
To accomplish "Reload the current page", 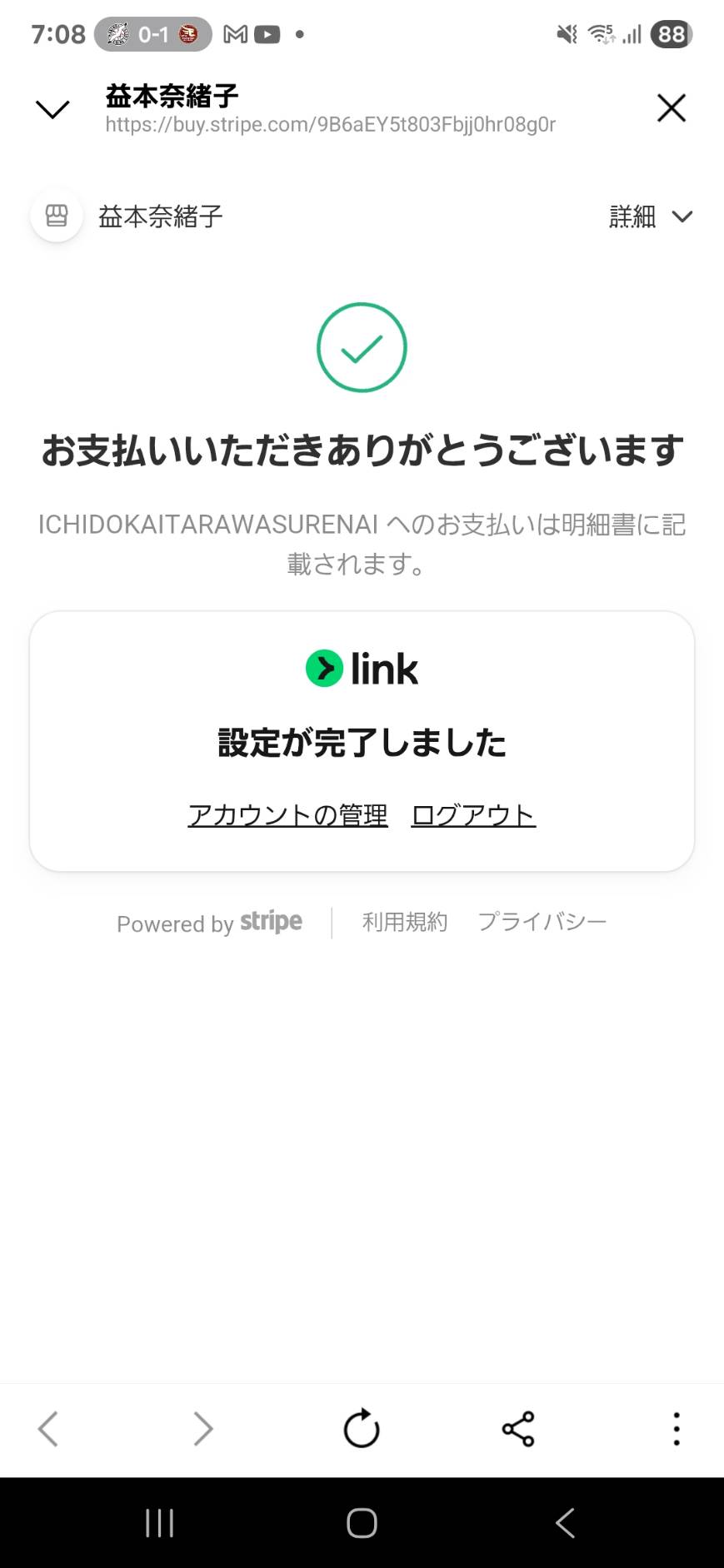I will point(362,1429).
